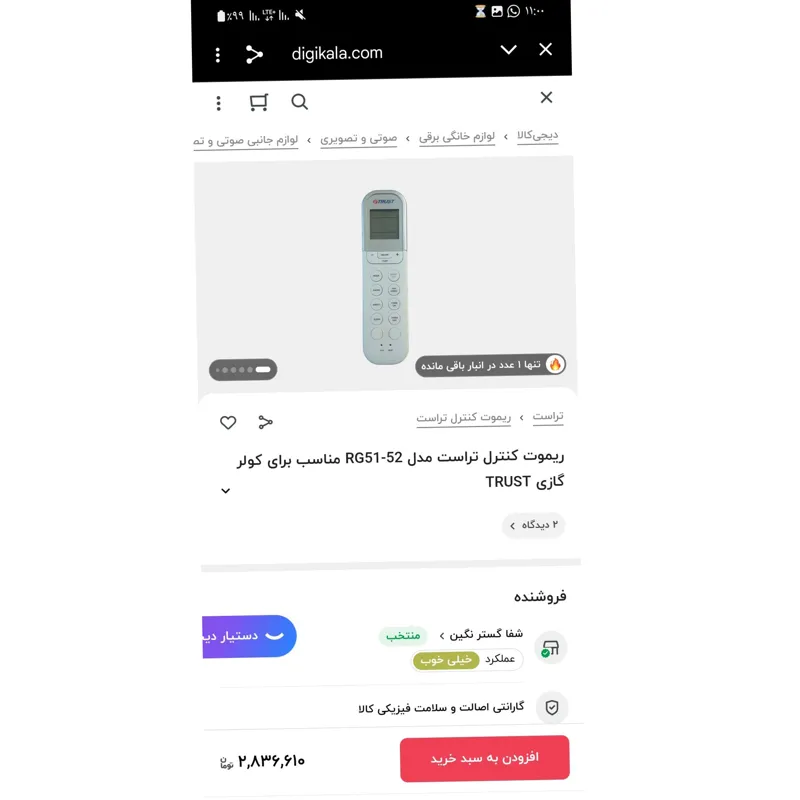Go to دیجی‌کالا breadcrumb
Viewport: 800px width, 800px height.
(538, 135)
